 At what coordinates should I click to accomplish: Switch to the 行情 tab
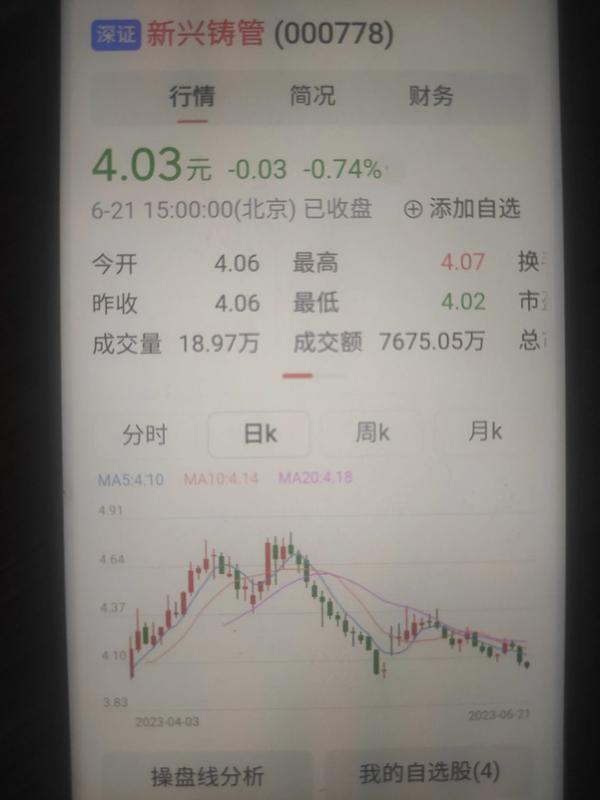[x=191, y=97]
